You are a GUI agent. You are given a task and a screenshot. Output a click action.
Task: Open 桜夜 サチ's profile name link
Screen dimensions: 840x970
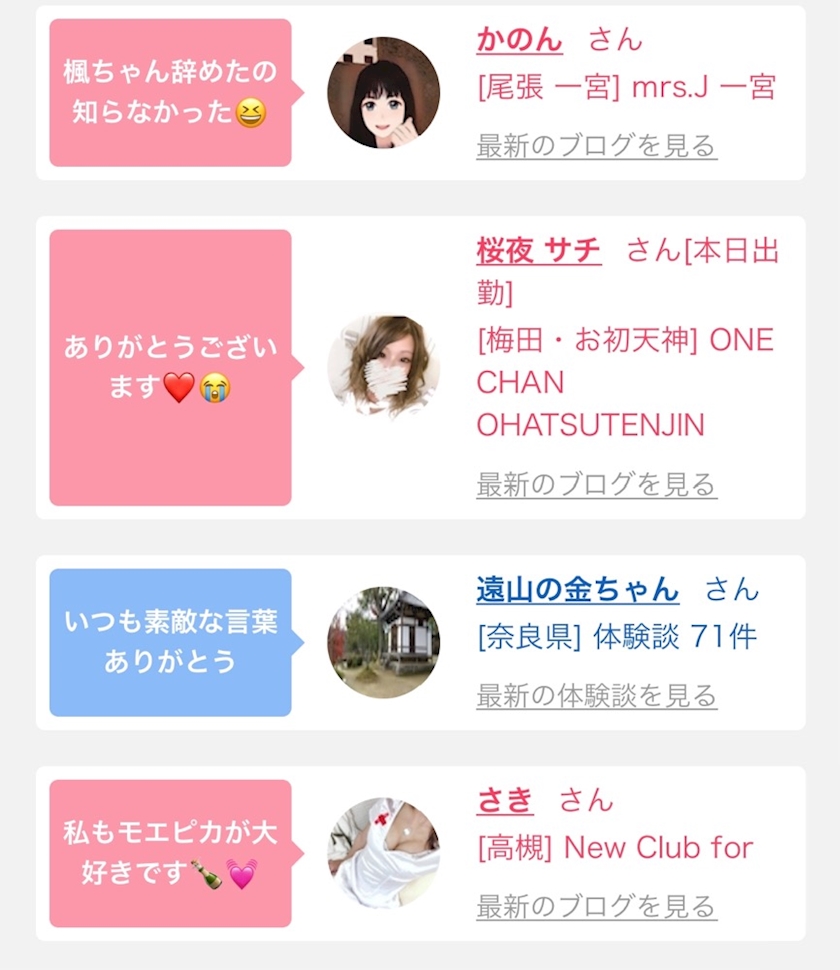point(539,250)
